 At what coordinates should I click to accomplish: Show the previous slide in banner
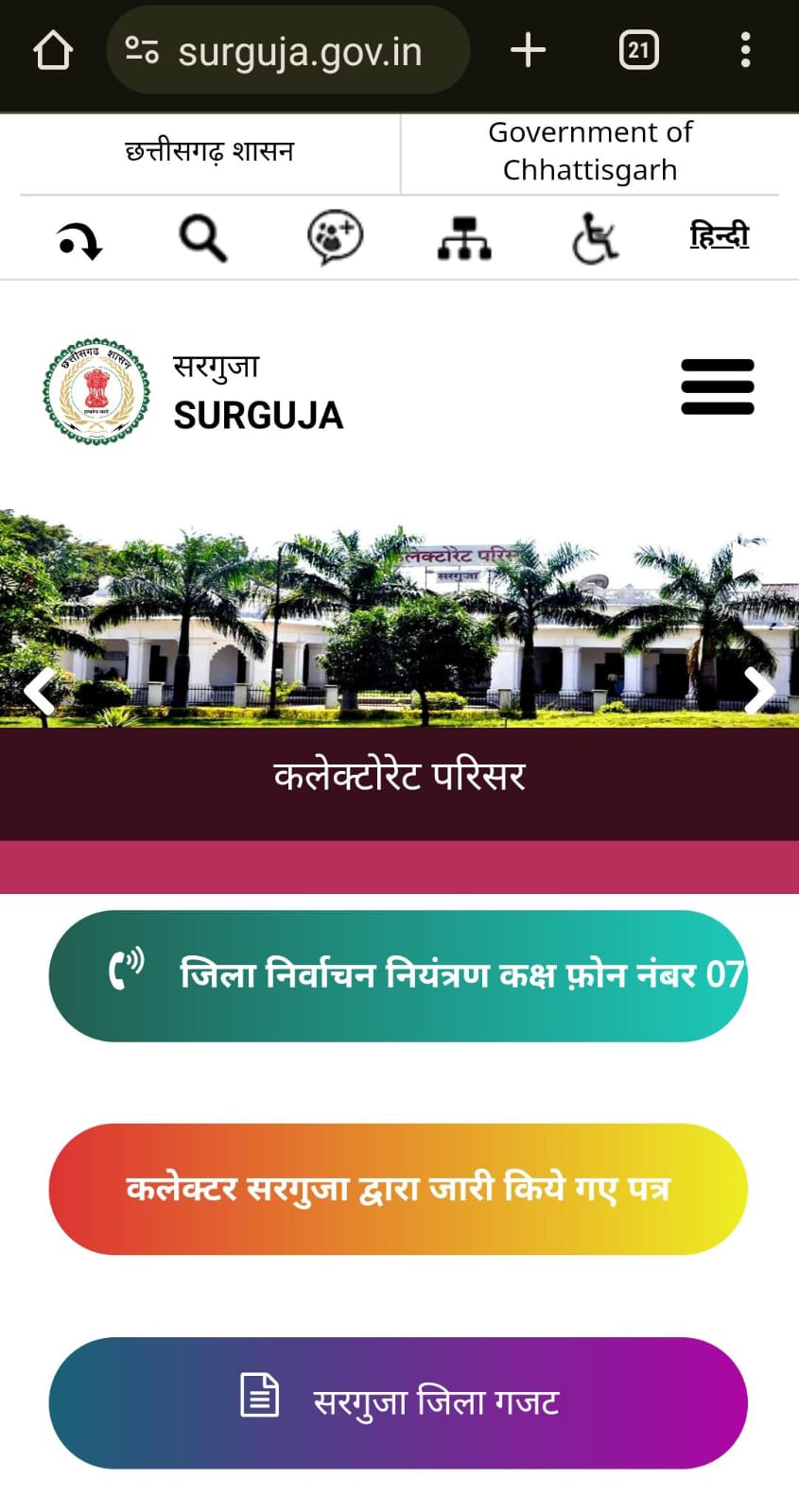(40, 691)
